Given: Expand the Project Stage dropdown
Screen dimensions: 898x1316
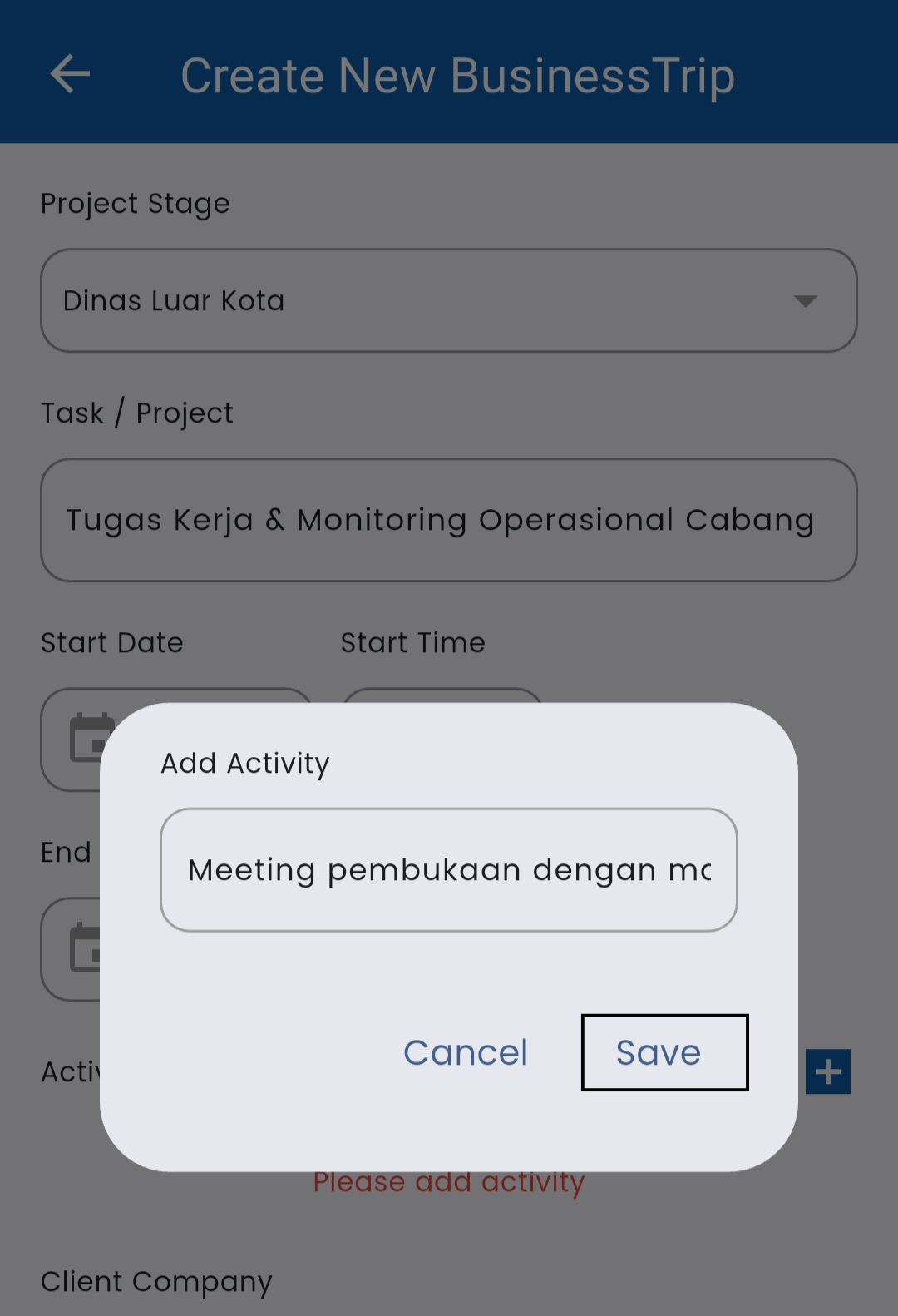Looking at the screenshot, I should click(x=448, y=300).
